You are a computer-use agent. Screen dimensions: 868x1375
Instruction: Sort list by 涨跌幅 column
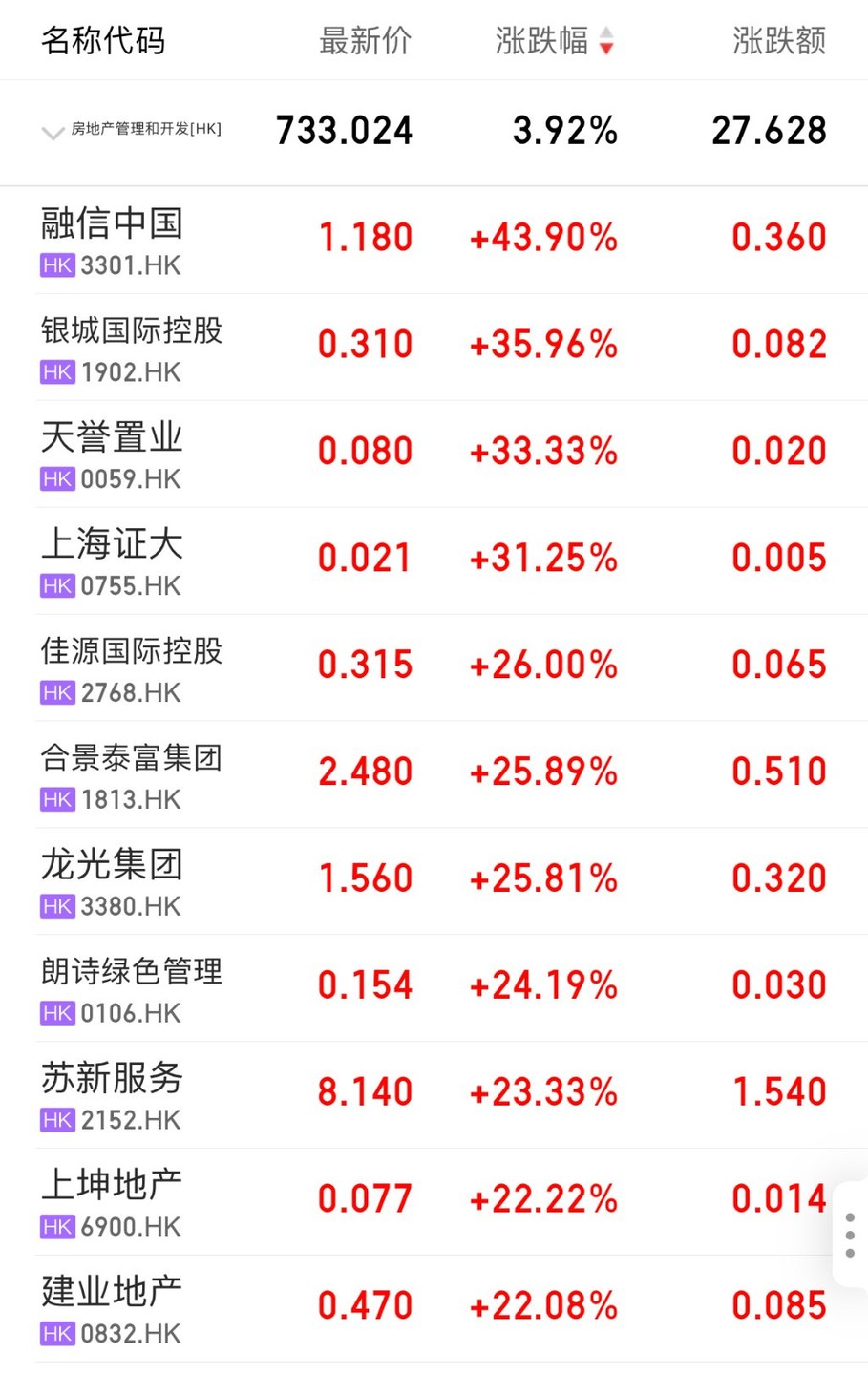(554, 41)
